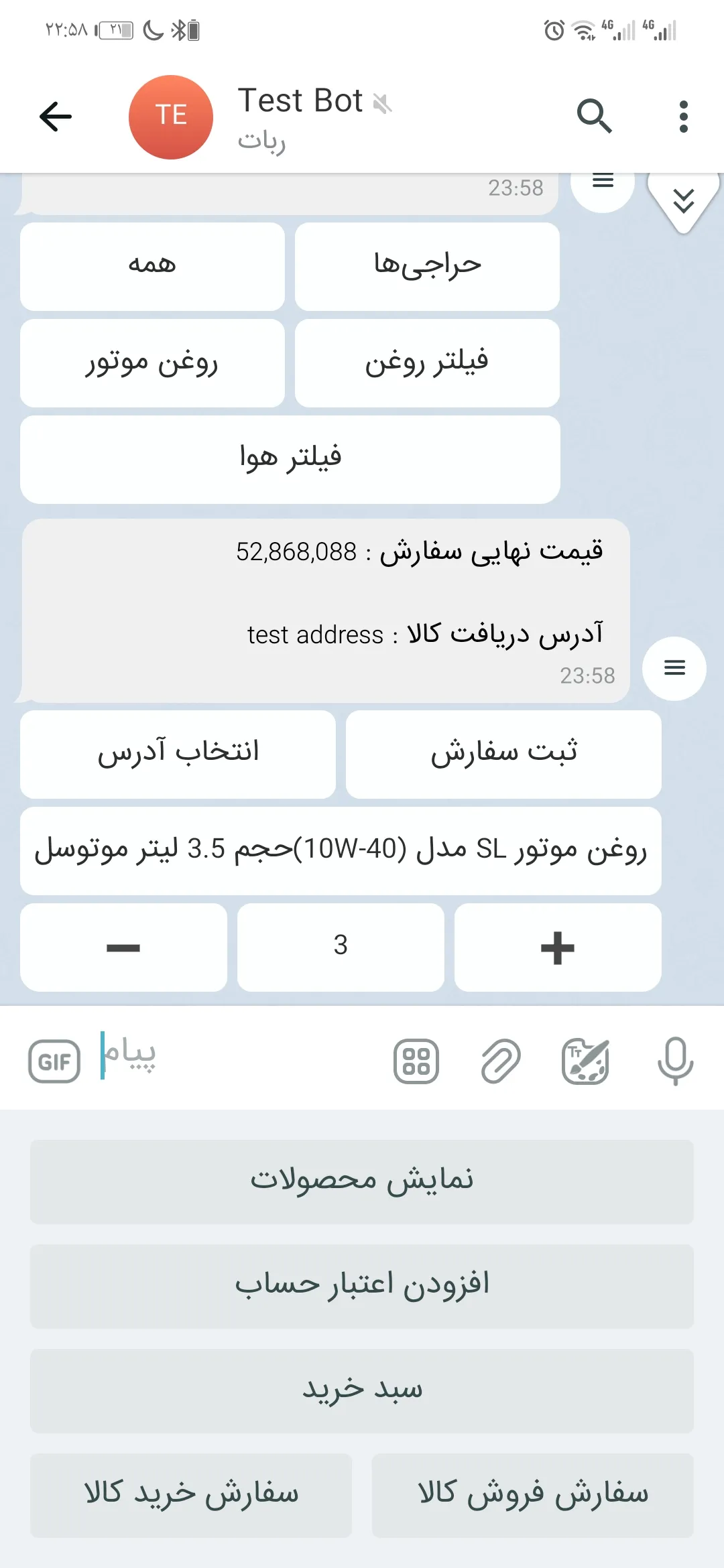
Task: Tap ثبت سفارش to submit order
Action: [x=503, y=754]
